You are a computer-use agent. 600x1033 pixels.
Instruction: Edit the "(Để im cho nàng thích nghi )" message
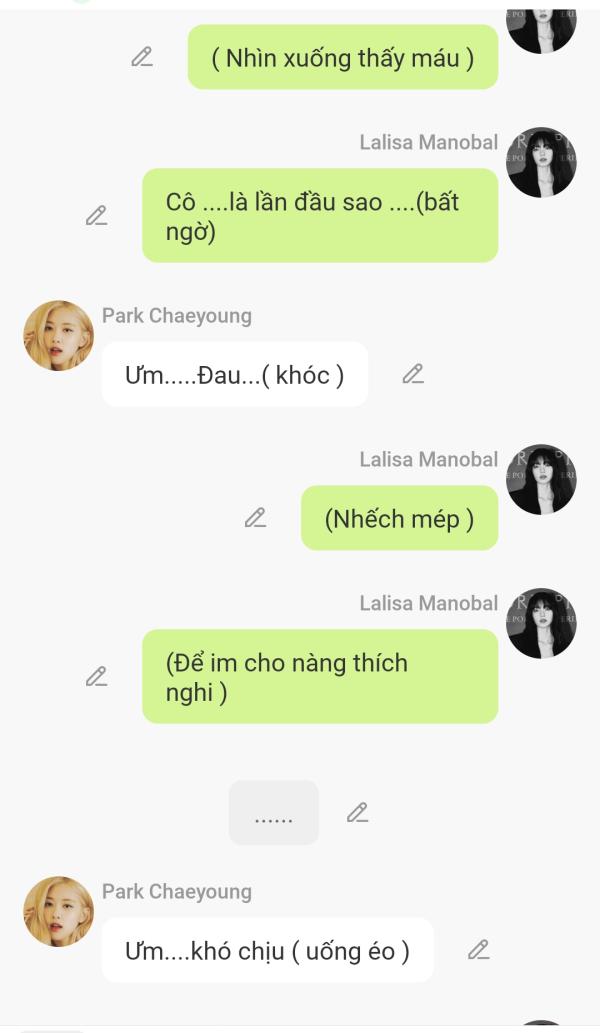coord(96,676)
